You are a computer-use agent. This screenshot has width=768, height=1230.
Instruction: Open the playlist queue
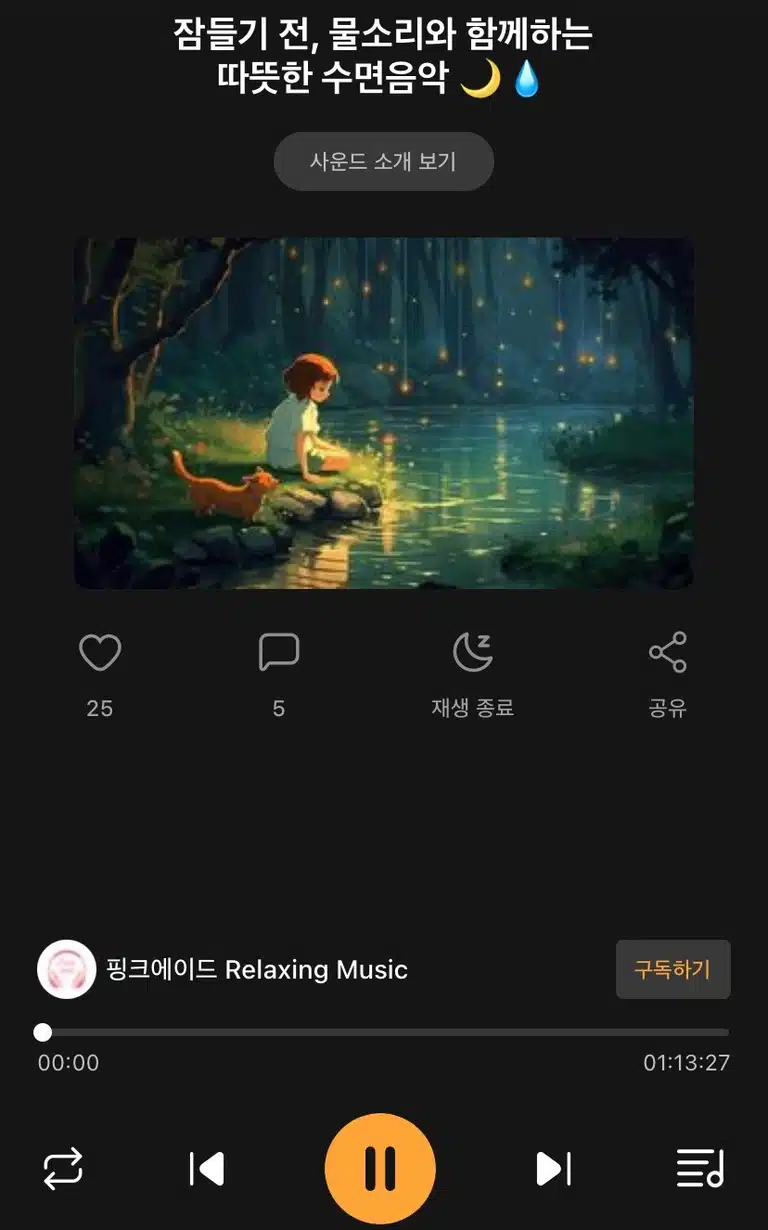coord(700,1168)
